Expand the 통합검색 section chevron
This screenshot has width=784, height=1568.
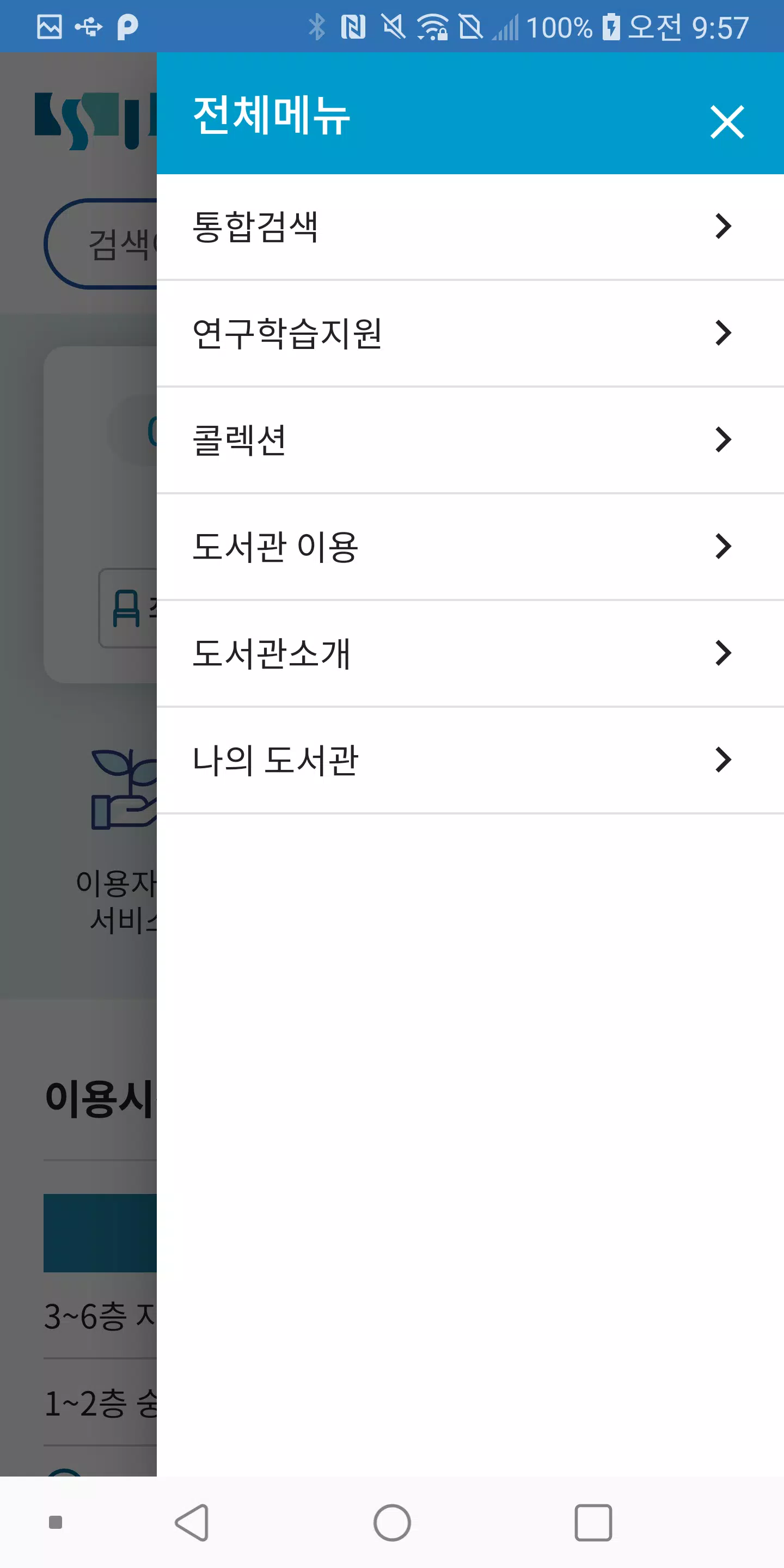722,226
